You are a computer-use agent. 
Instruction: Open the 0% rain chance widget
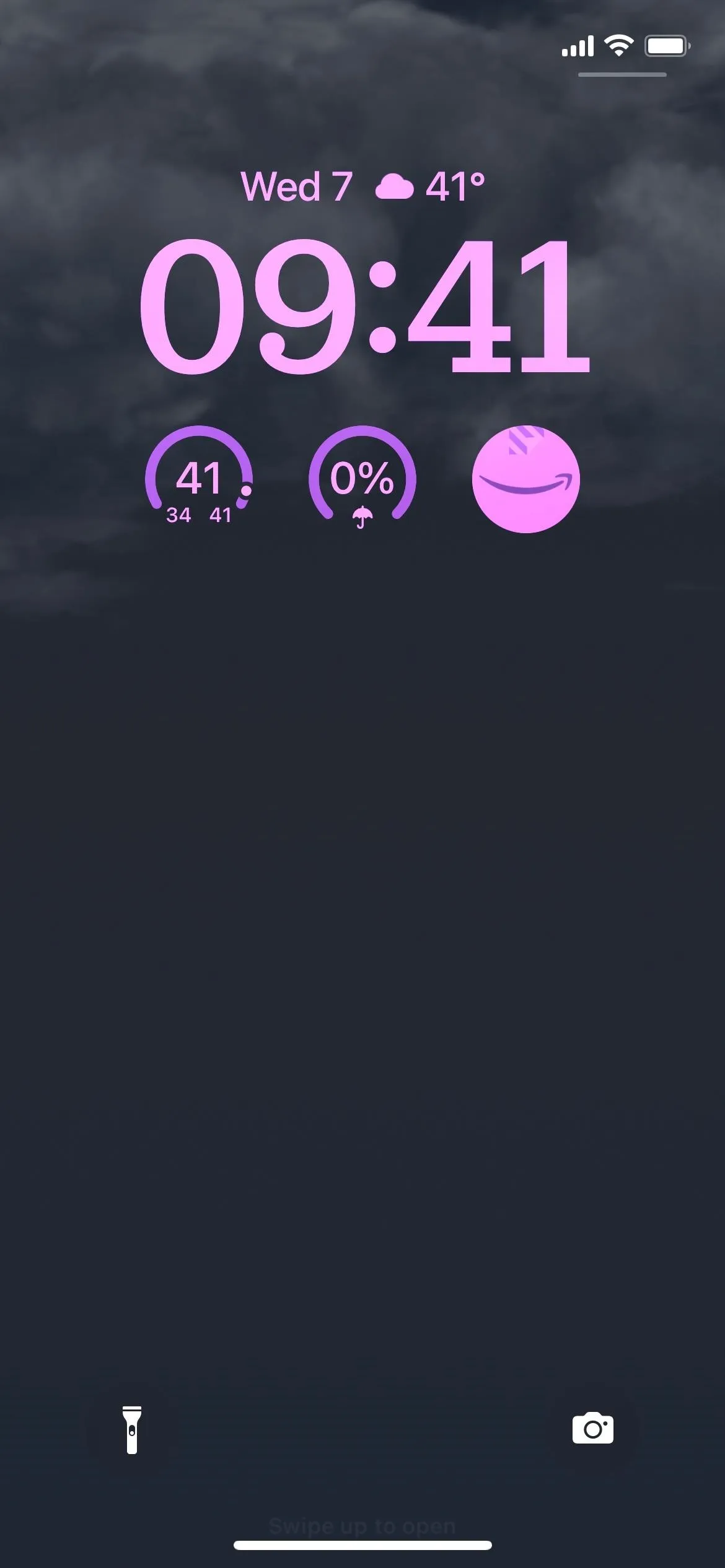coord(362,477)
